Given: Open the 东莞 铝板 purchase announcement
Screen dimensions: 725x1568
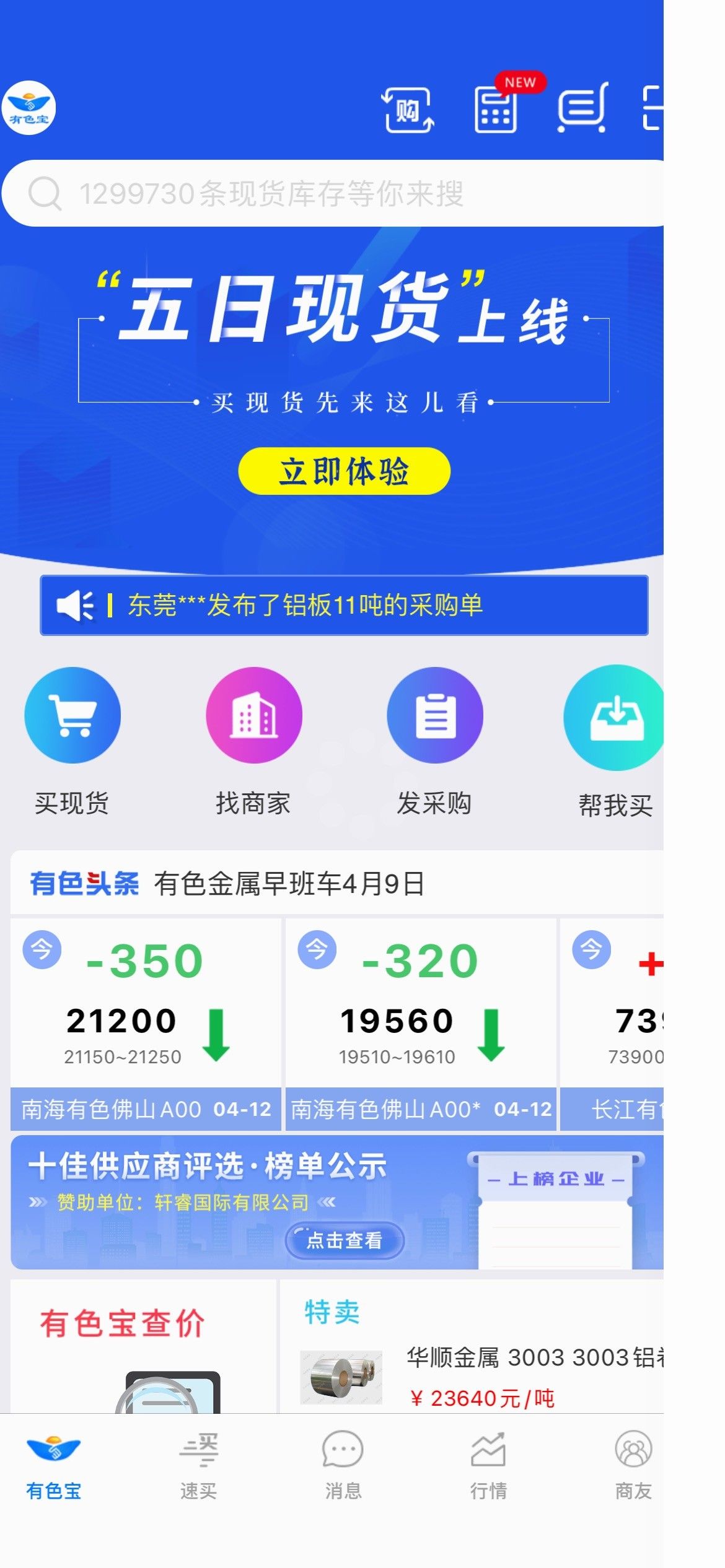Looking at the screenshot, I should 344,605.
